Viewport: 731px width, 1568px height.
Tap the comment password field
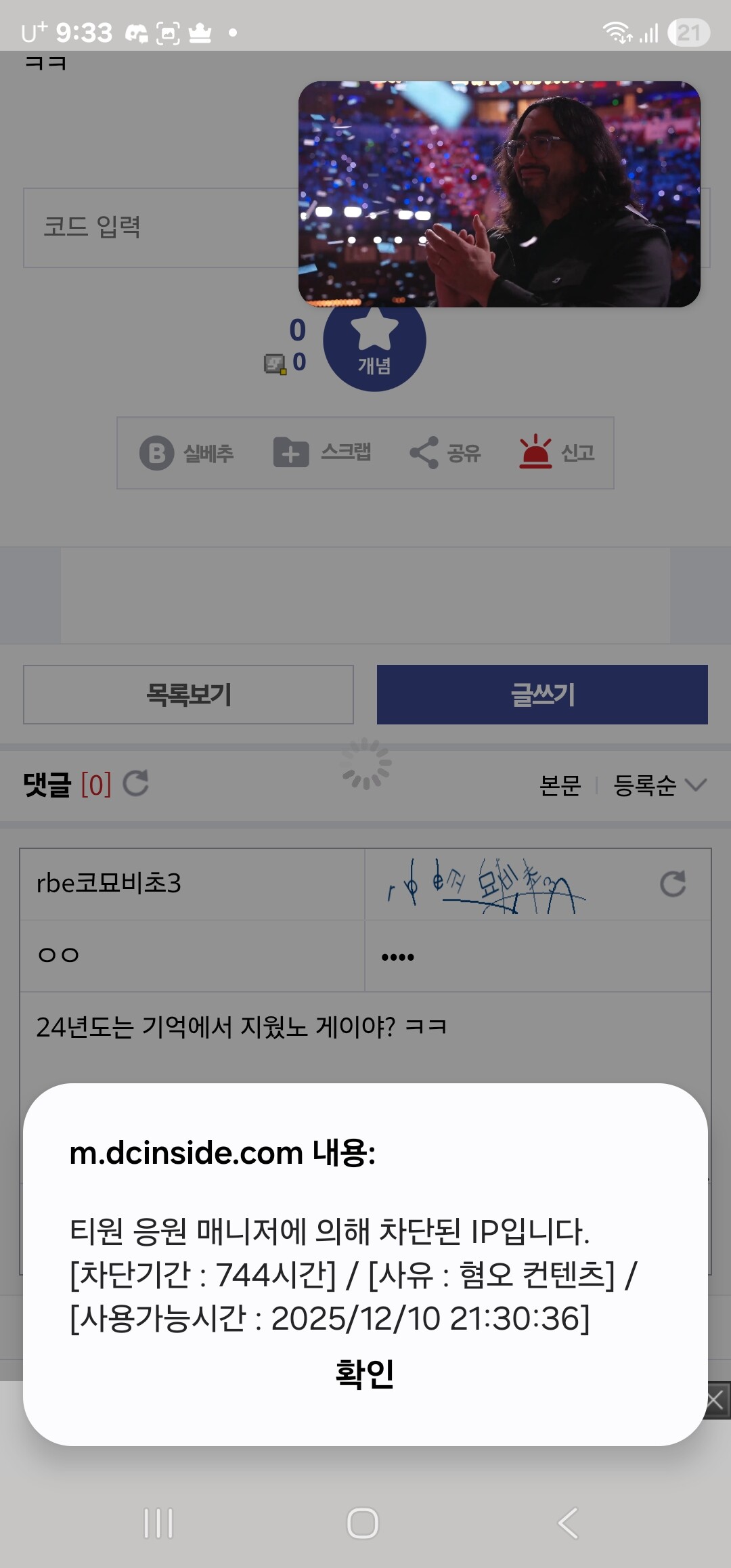tap(537, 956)
